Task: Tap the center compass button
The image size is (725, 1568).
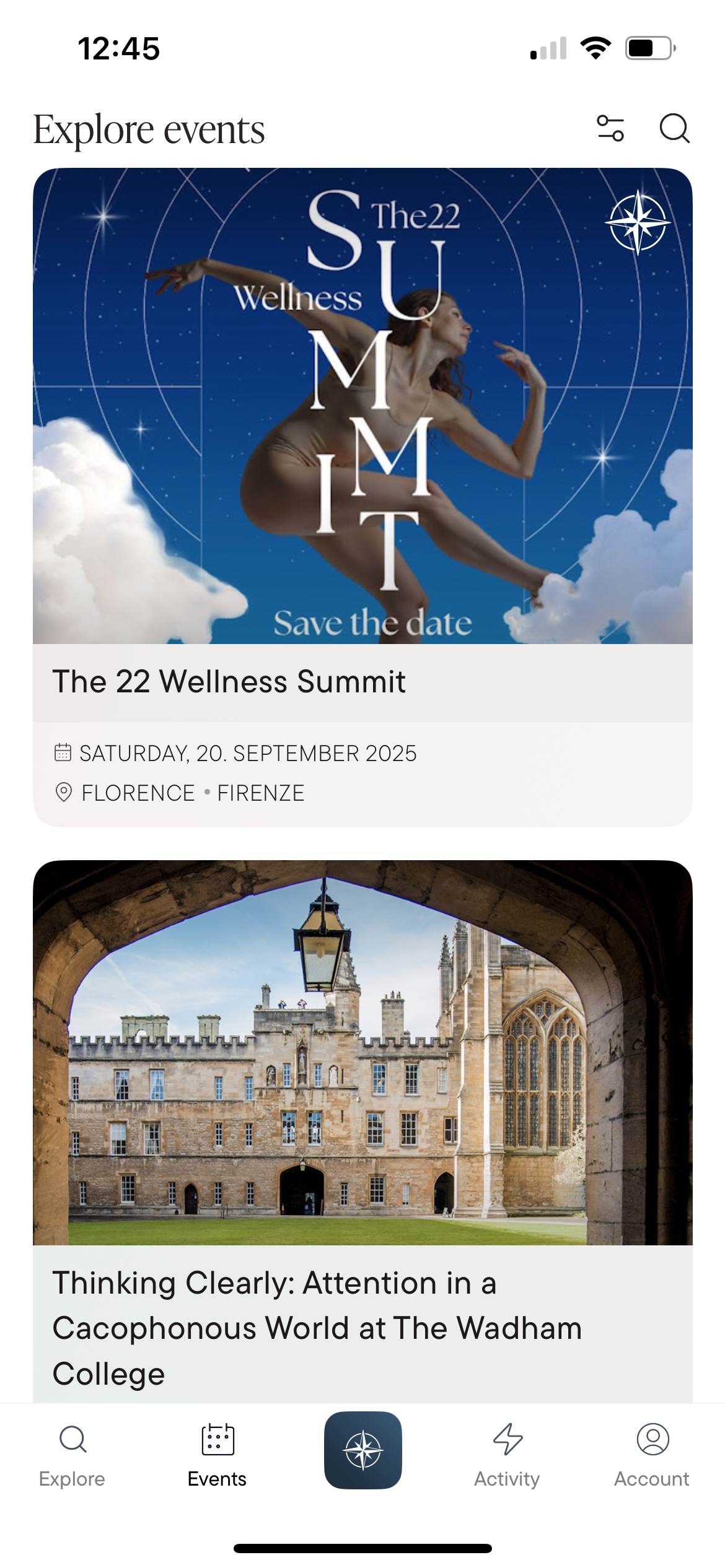Action: pos(363,1450)
